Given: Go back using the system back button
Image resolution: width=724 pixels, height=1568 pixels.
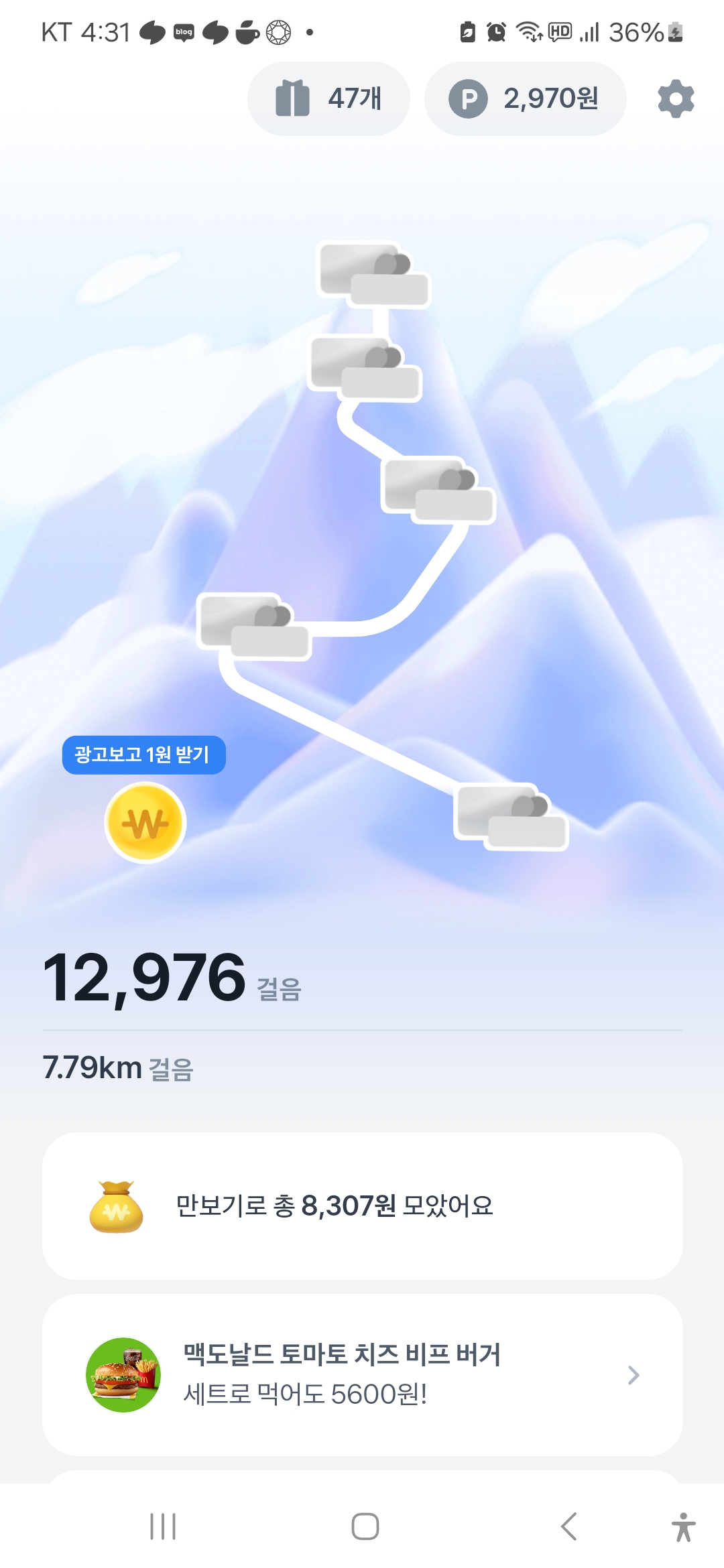Looking at the screenshot, I should pyautogui.click(x=568, y=1526).
